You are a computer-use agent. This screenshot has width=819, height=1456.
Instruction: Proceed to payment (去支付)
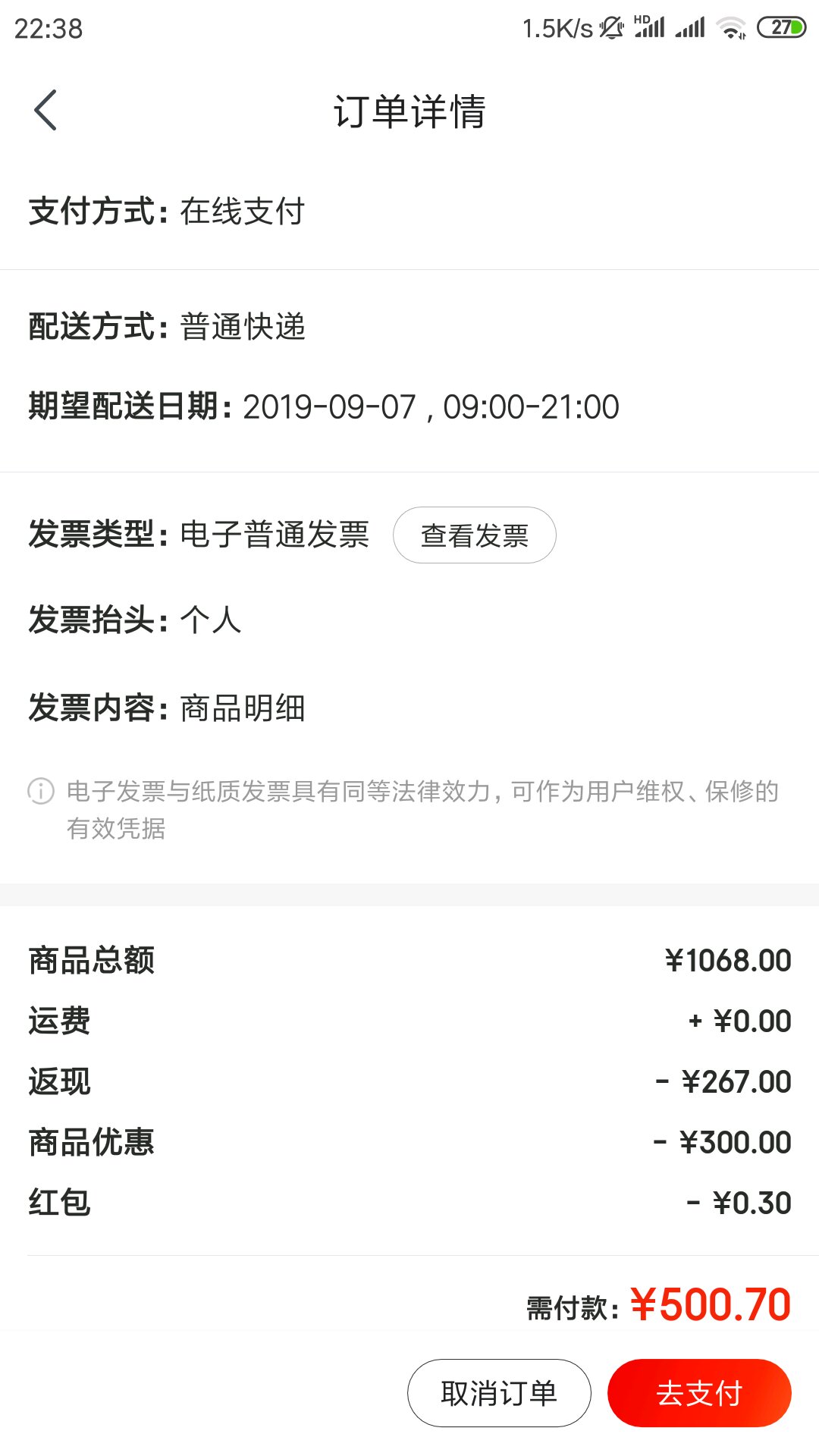699,1393
